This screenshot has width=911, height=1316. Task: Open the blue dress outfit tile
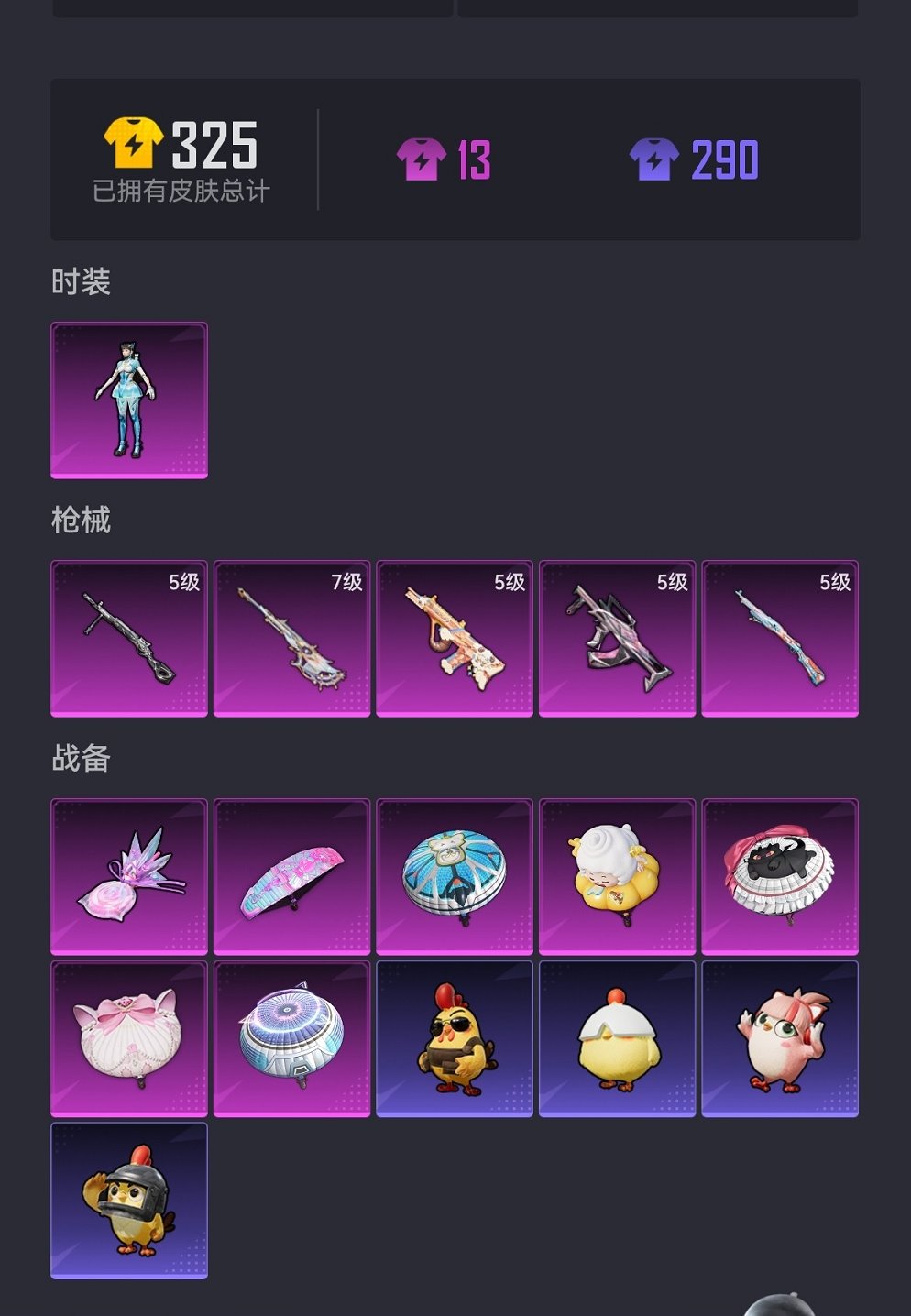click(x=129, y=400)
